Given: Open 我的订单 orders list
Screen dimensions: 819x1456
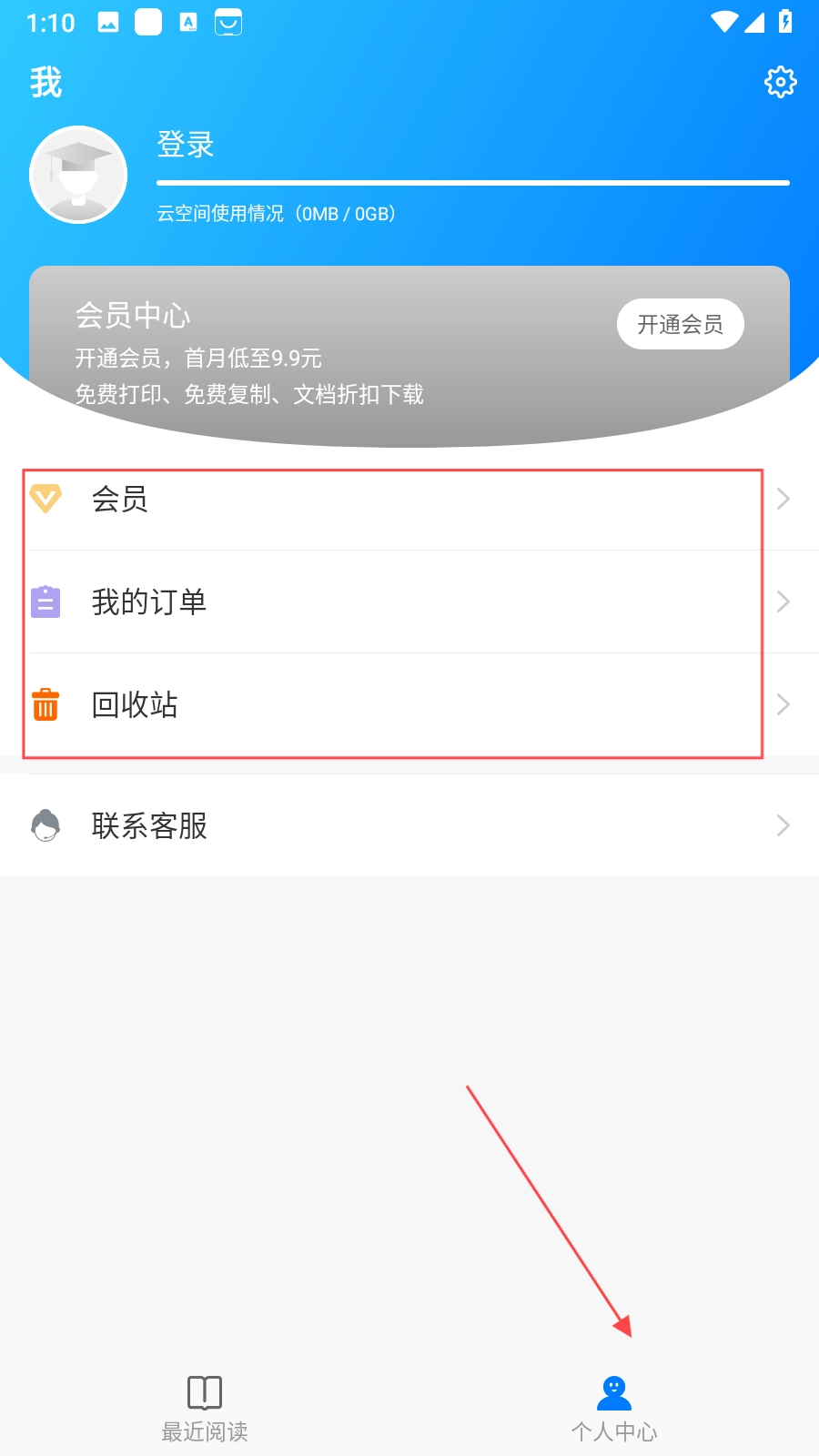Looking at the screenshot, I should [409, 602].
